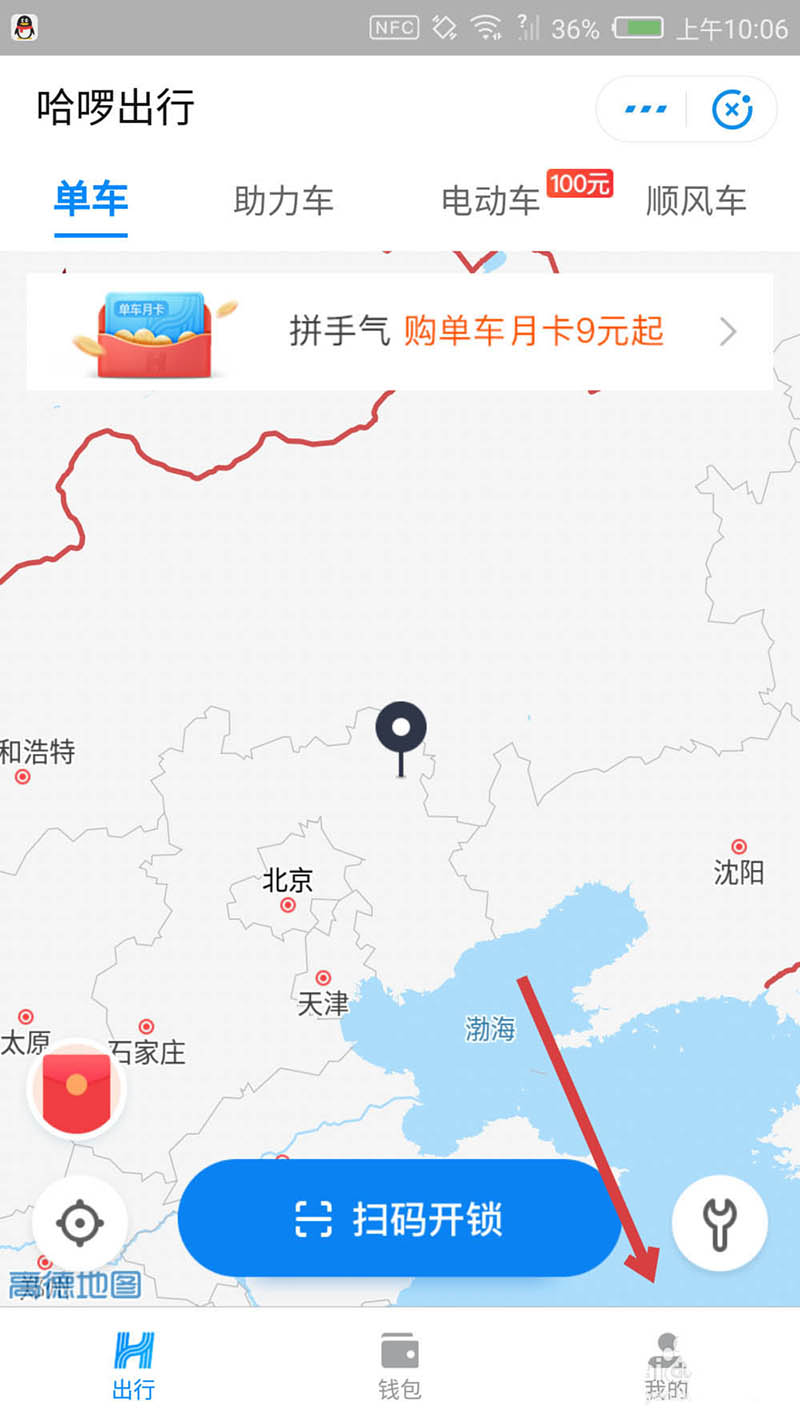This screenshot has height=1422, width=800.
Task: Switch to the 助力车 tab
Action: [x=283, y=200]
